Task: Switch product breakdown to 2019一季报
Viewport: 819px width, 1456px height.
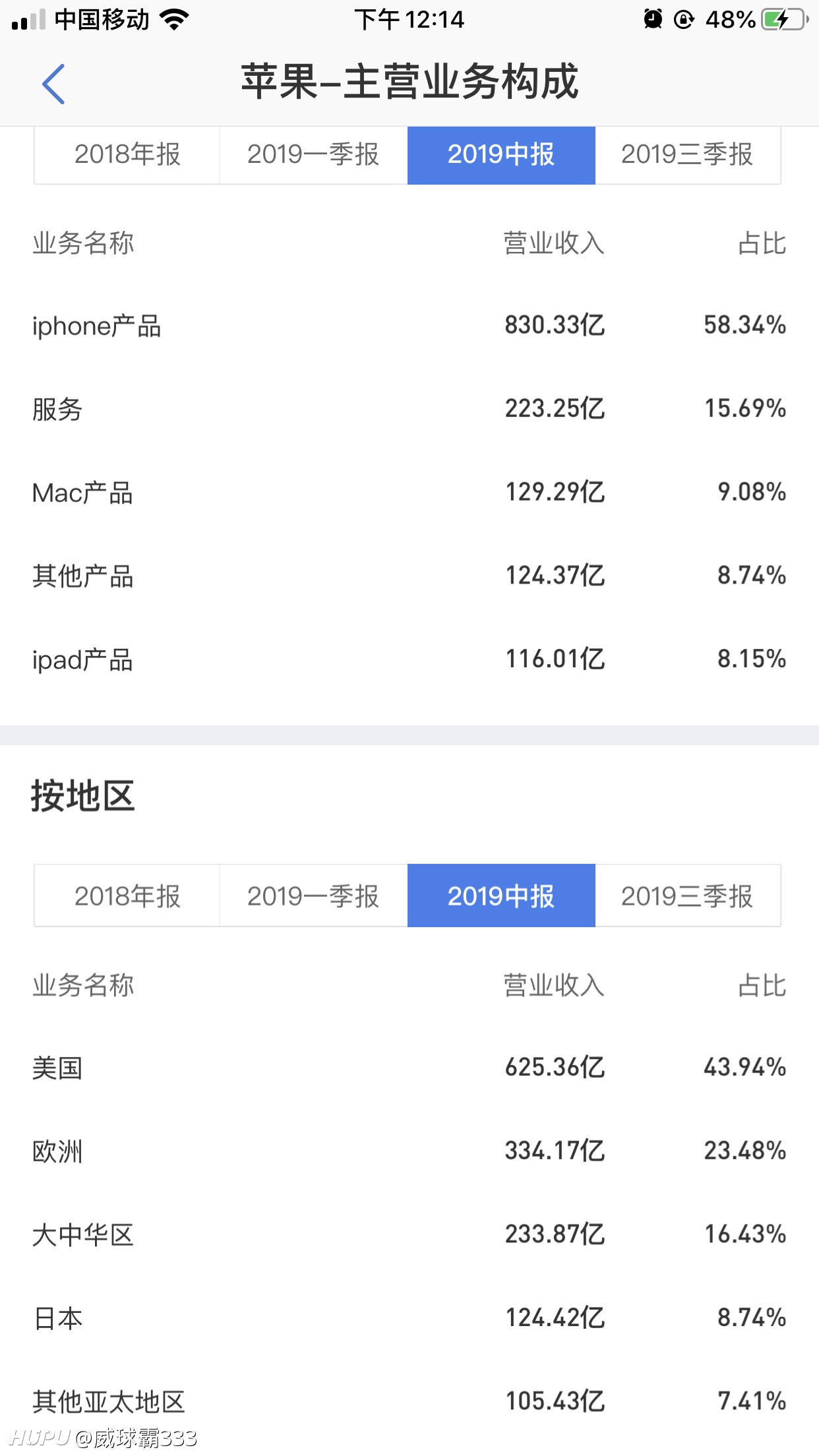Action: click(313, 155)
